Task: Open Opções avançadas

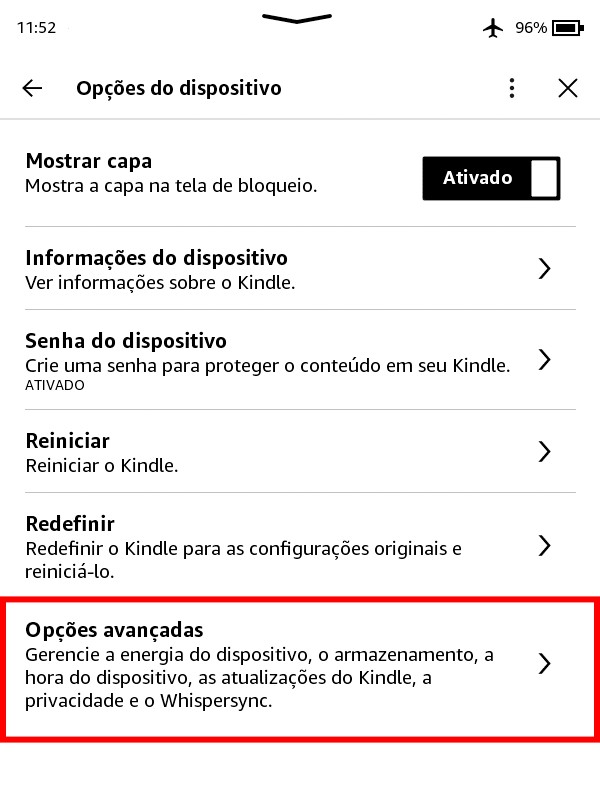Action: click(x=290, y=664)
